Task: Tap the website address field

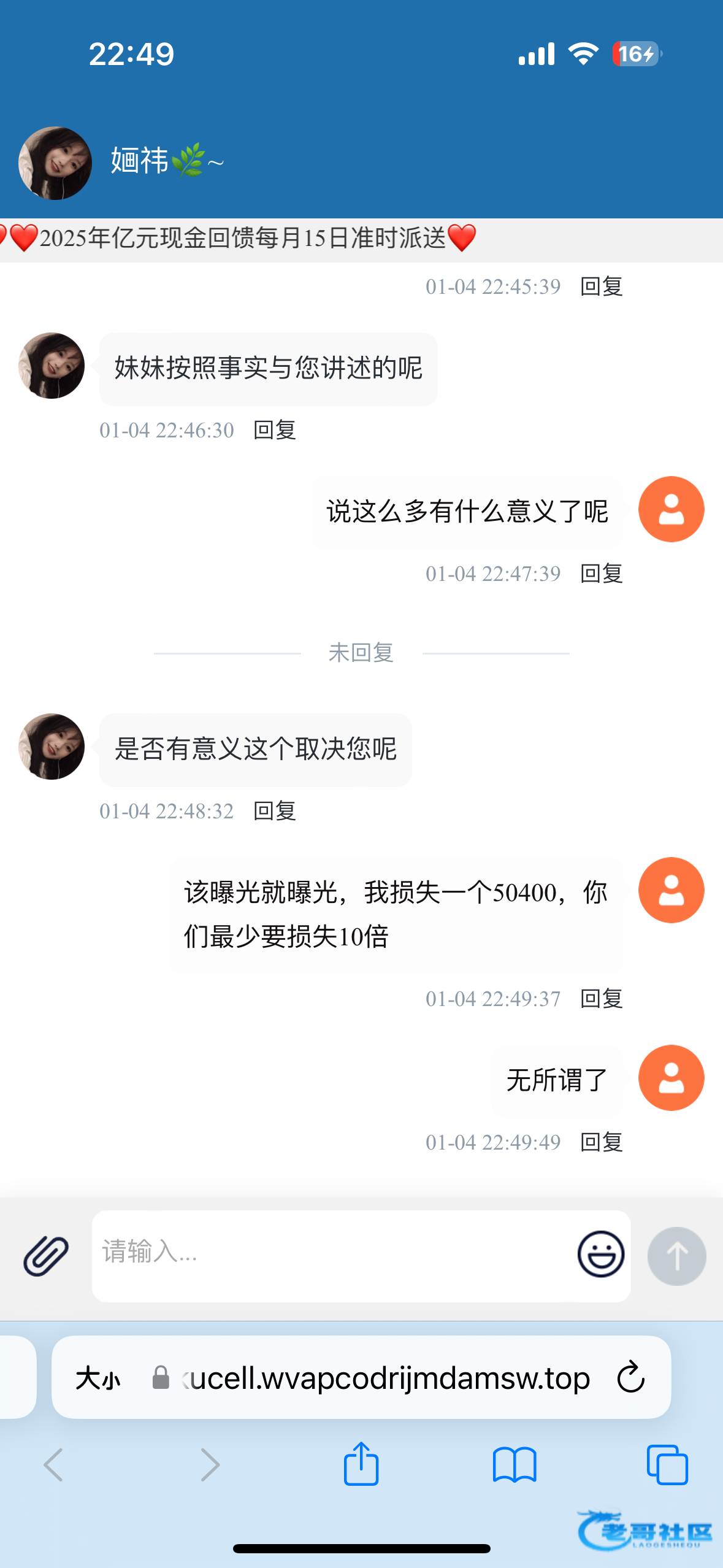Action: (386, 1378)
